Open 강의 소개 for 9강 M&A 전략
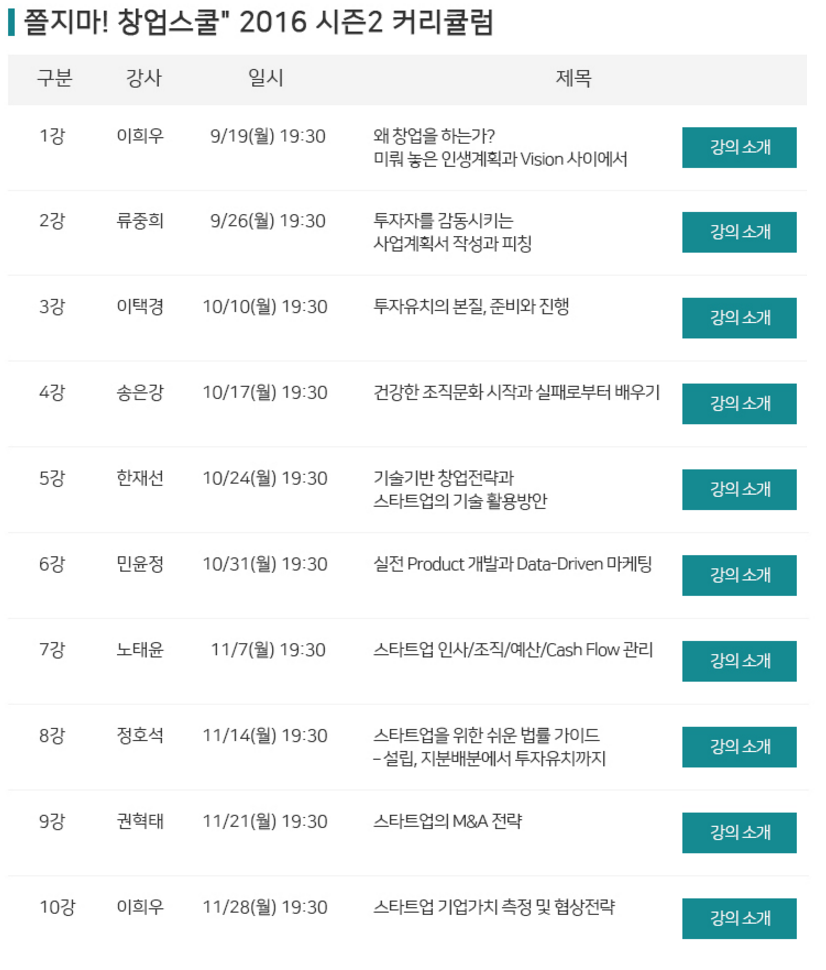Image resolution: width=826 pixels, height=970 pixels. [739, 833]
